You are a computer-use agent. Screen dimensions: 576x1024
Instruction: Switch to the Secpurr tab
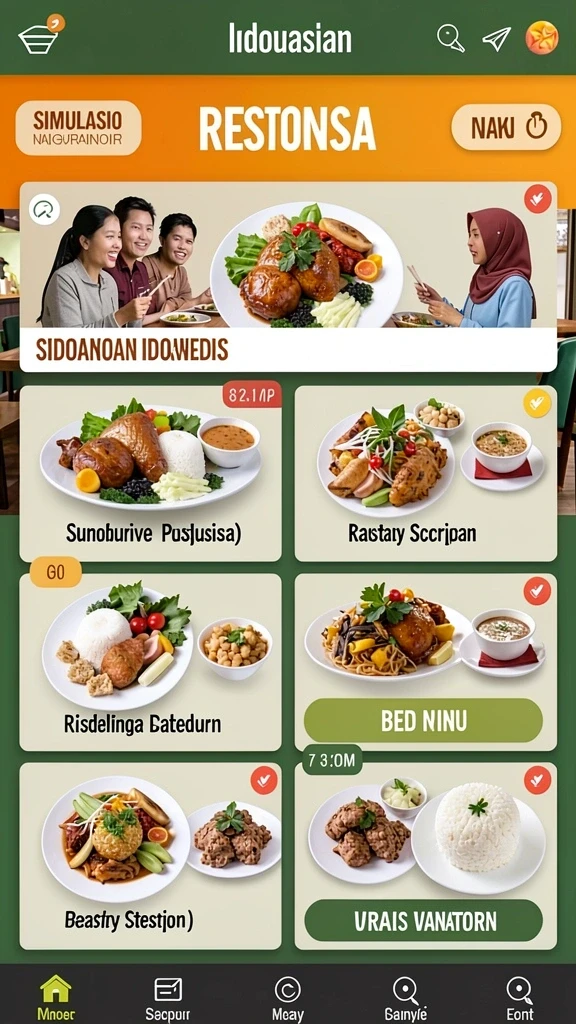(168, 998)
